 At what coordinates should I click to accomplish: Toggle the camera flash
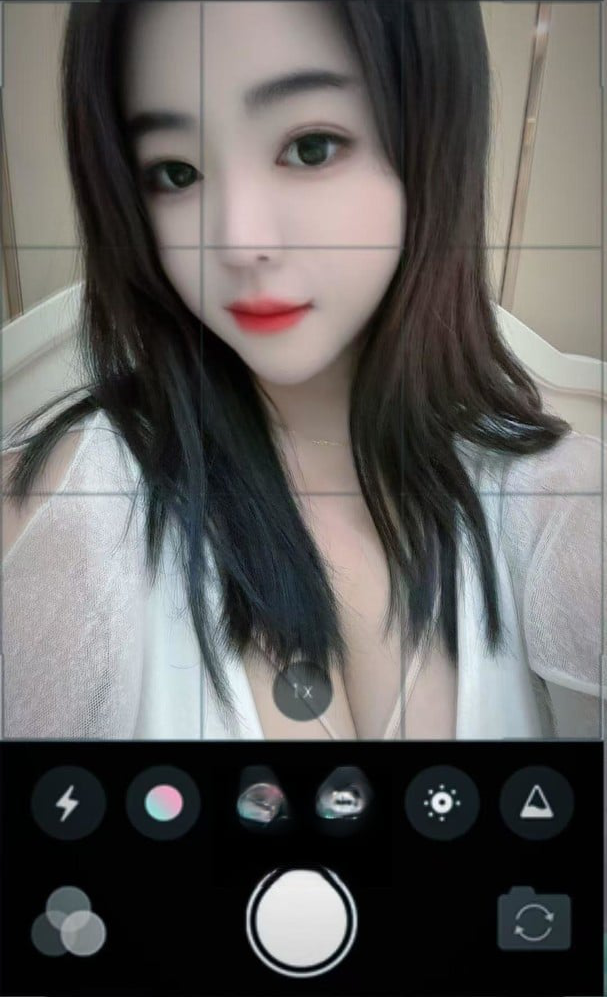[x=67, y=803]
